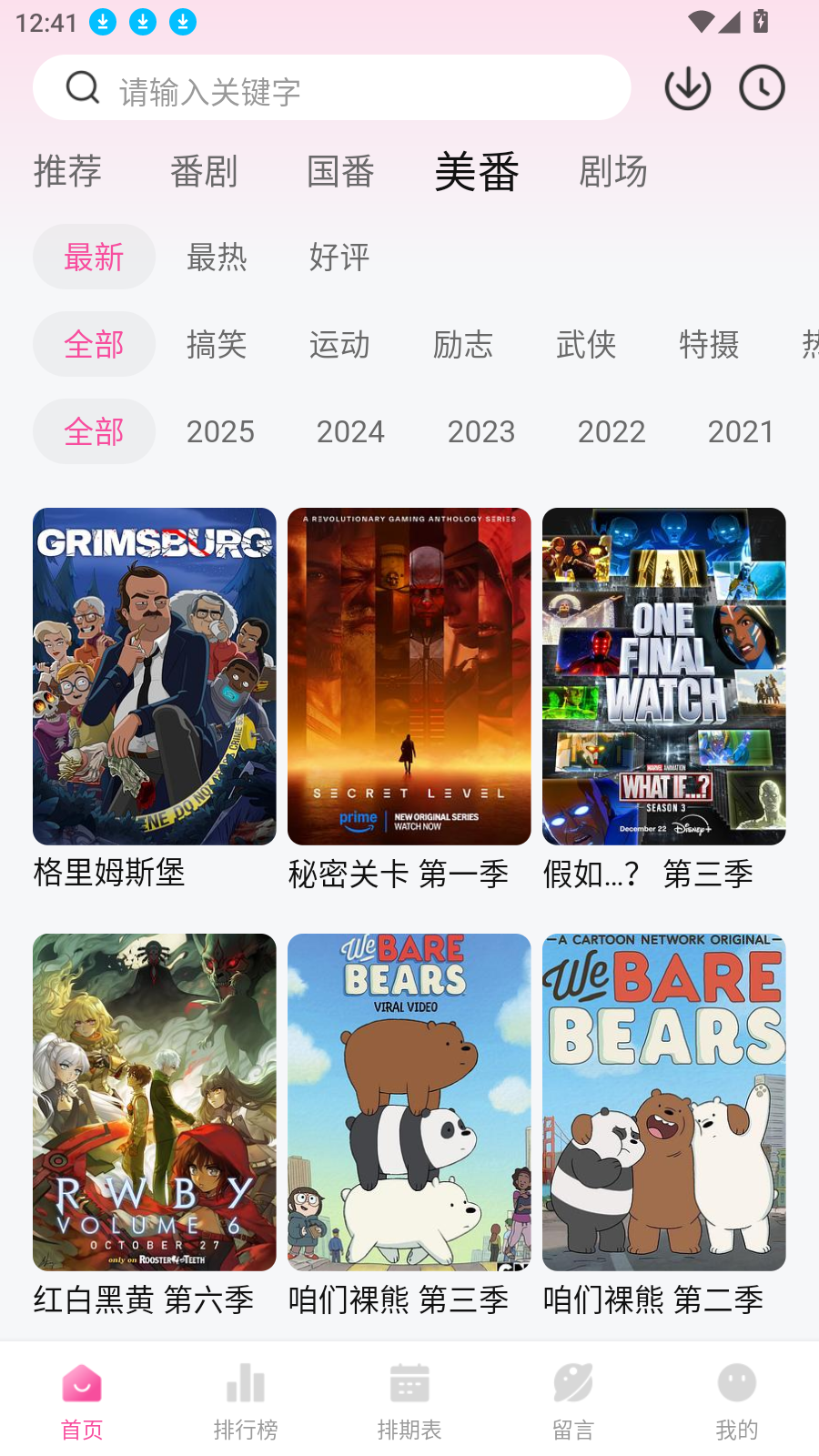
Task: Switch to the 剧场 tab
Action: point(613,171)
